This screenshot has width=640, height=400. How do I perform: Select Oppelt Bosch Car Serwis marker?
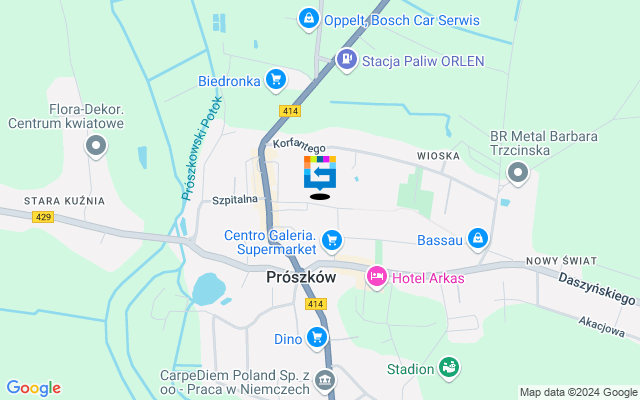pyautogui.click(x=310, y=19)
